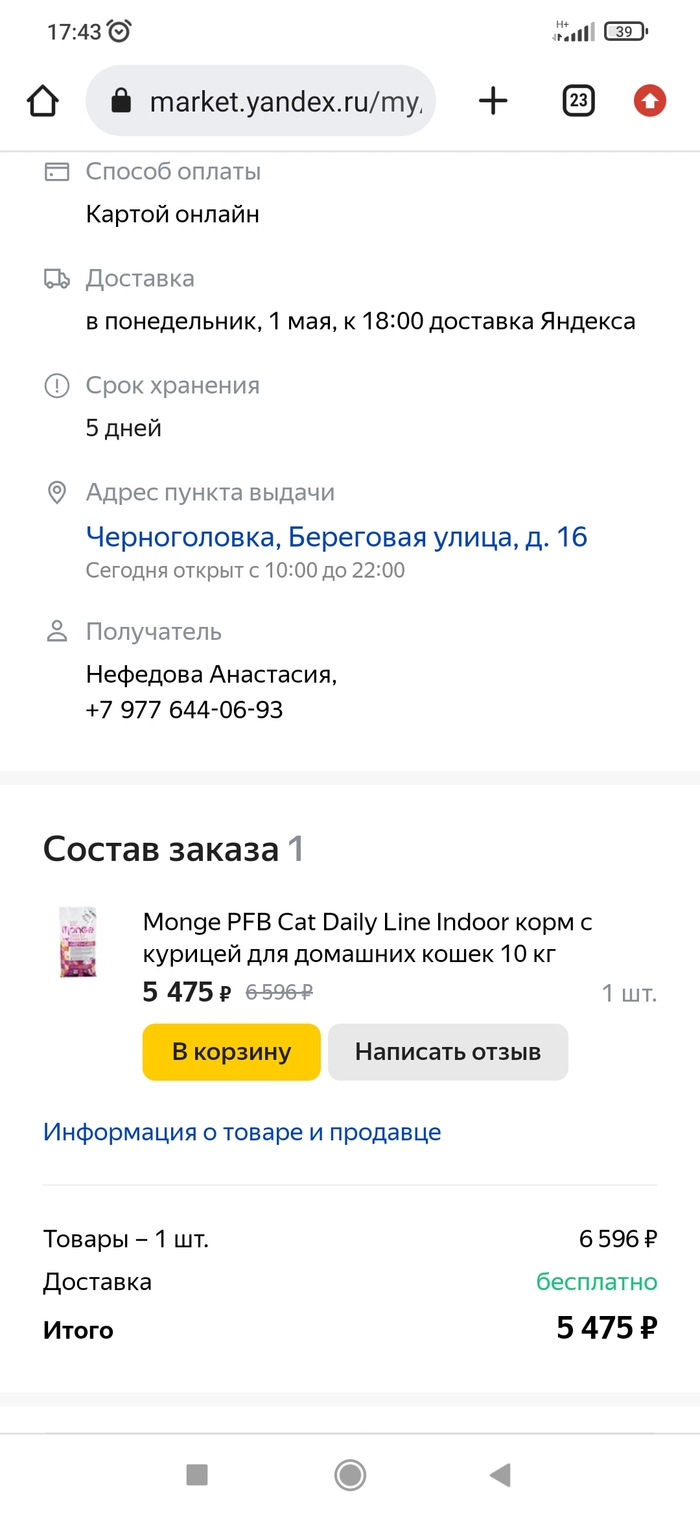Tap the red update arrow icon
This screenshot has height=1517, width=700.
pos(650,100)
